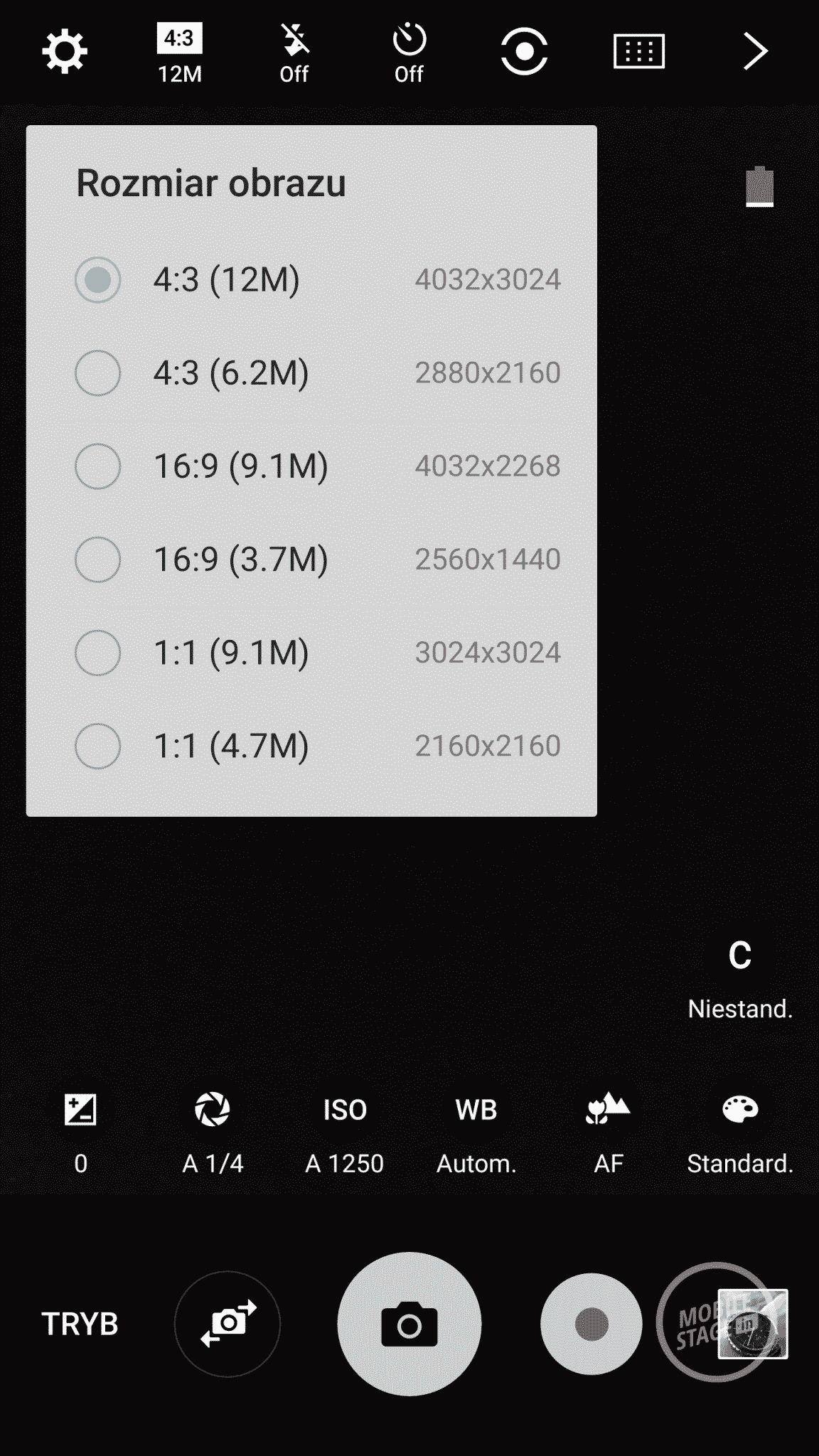Choose 16:9 (3.7M) resolution

coord(98,560)
